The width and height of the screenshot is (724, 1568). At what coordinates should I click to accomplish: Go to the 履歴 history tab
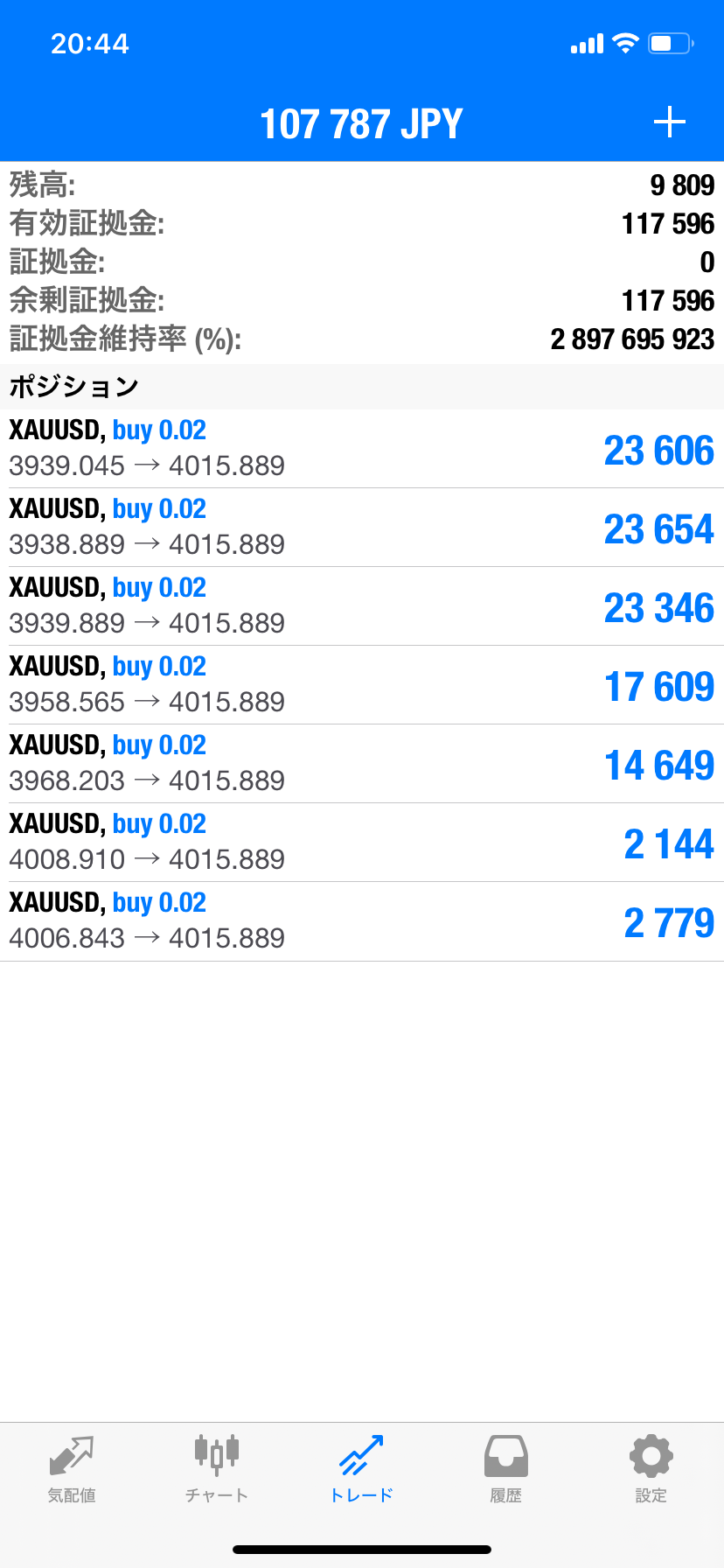(x=506, y=1470)
